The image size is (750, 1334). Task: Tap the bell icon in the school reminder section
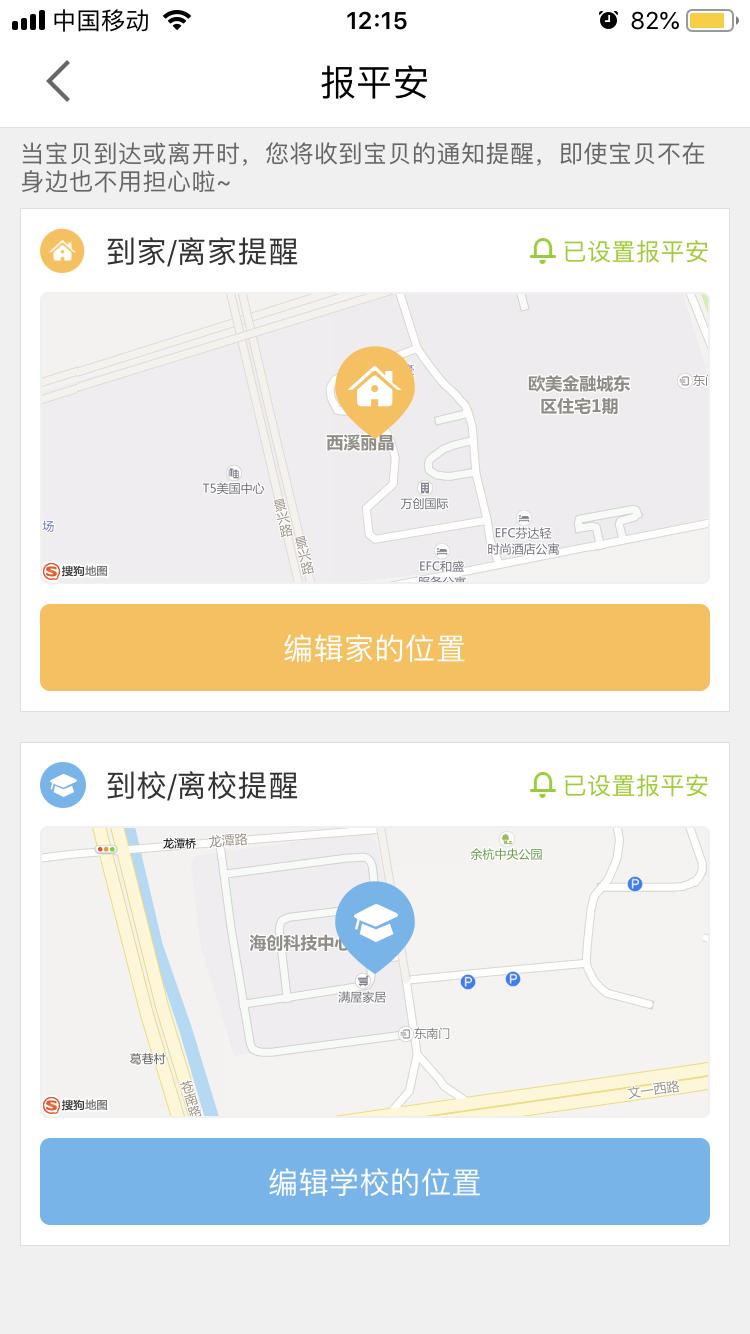(543, 786)
